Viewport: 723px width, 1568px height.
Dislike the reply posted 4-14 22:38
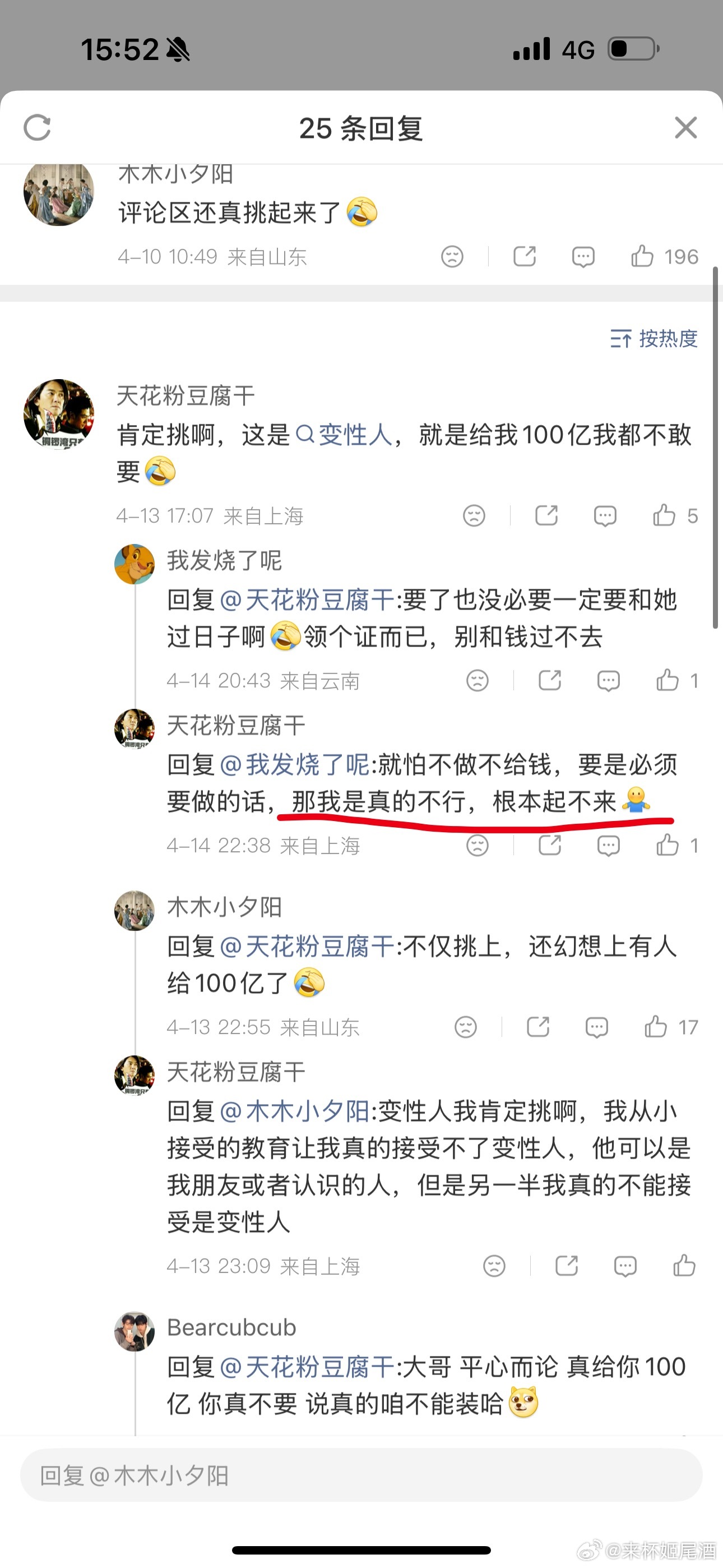pos(477,845)
